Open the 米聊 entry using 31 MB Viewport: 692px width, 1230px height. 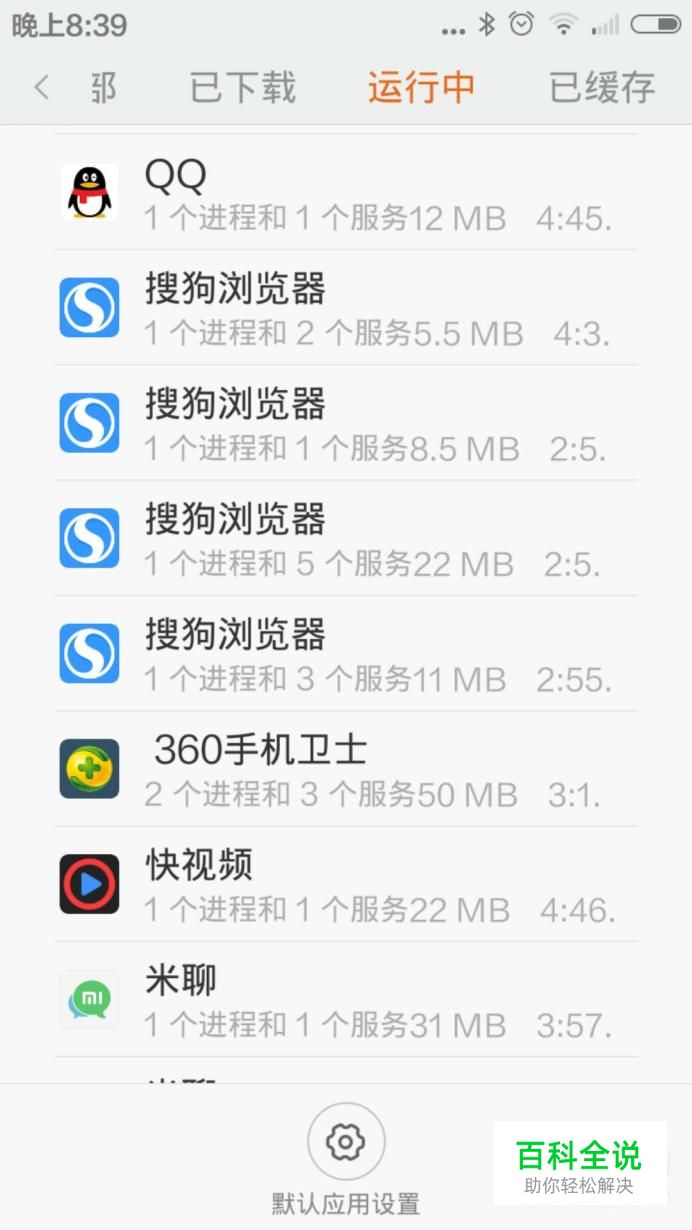345,999
